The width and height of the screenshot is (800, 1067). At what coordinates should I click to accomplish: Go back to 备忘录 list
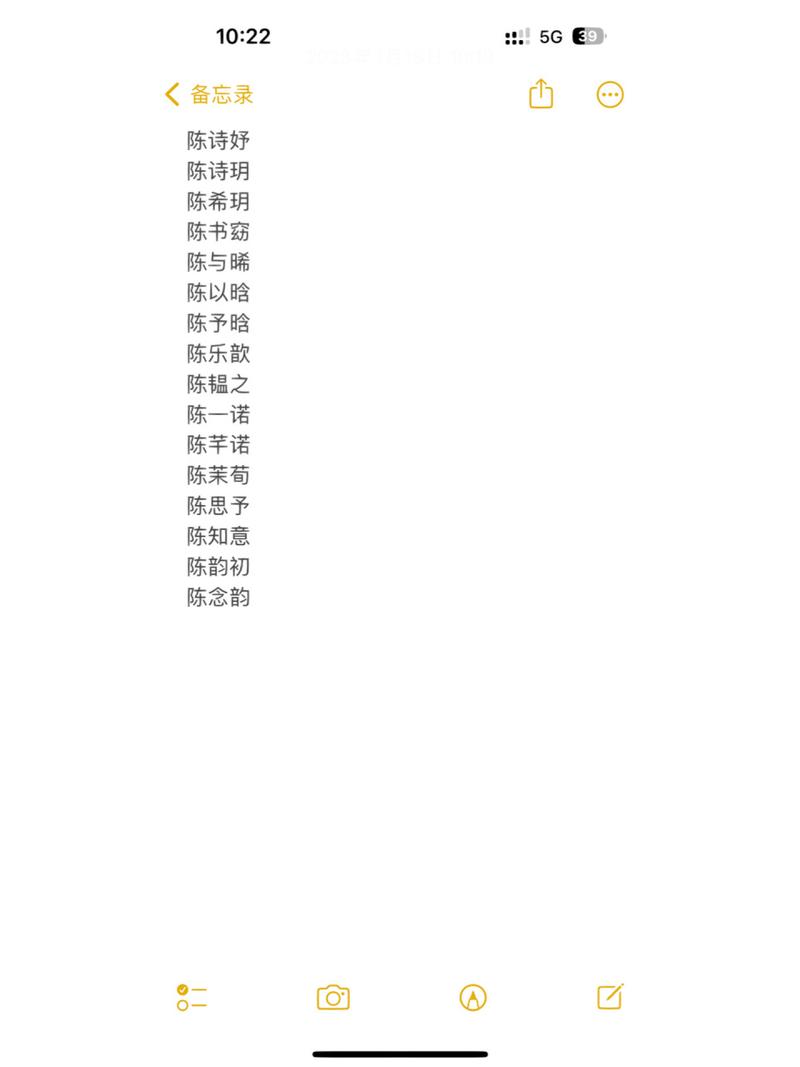point(209,95)
